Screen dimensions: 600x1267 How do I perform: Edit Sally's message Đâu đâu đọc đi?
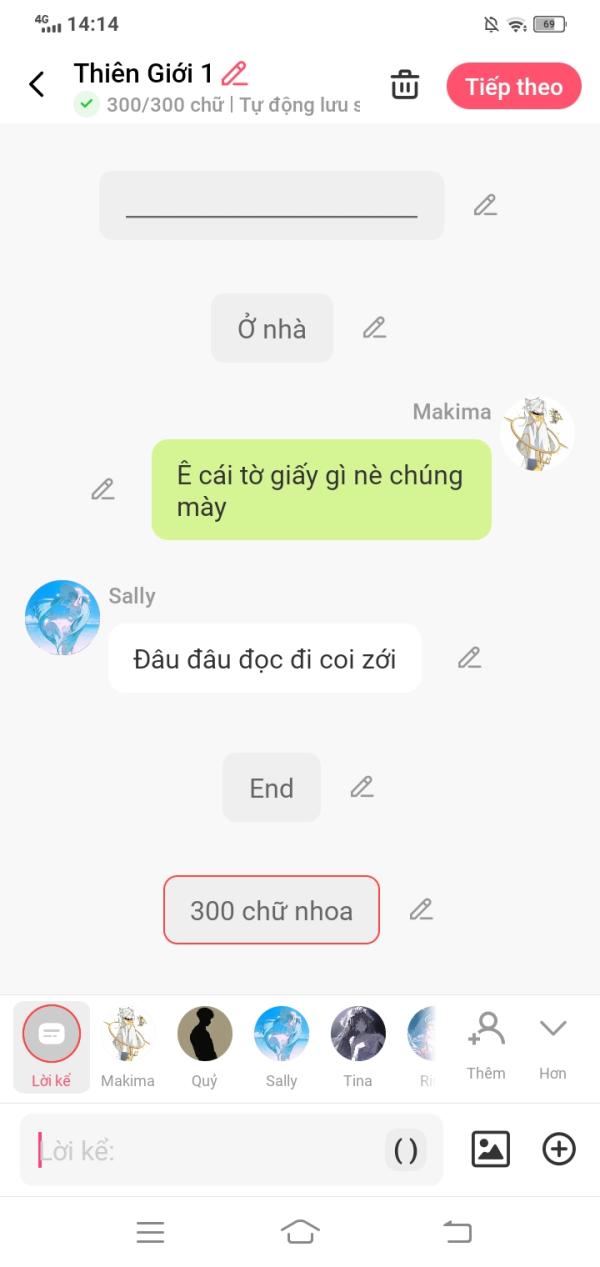click(x=470, y=658)
